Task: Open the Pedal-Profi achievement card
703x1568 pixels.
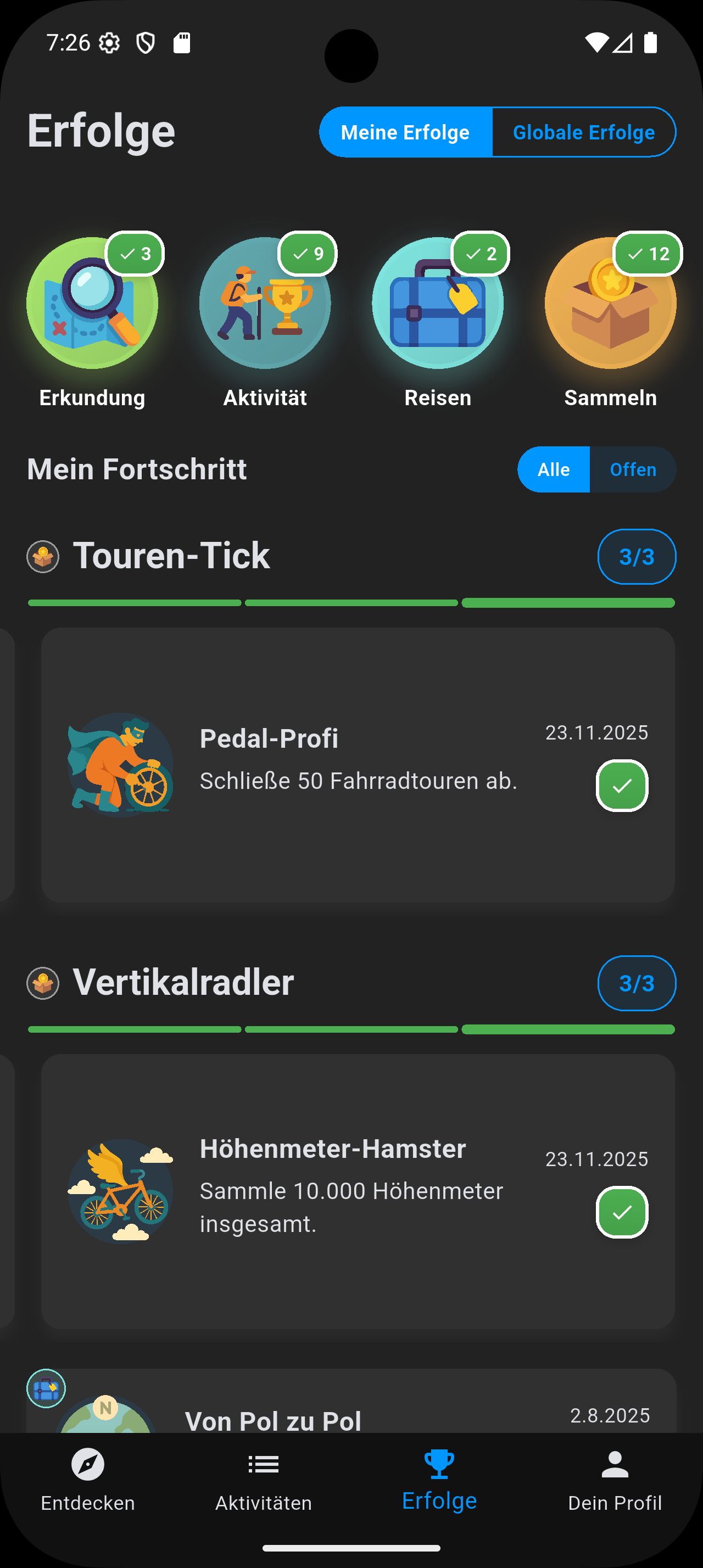Action: point(358,765)
